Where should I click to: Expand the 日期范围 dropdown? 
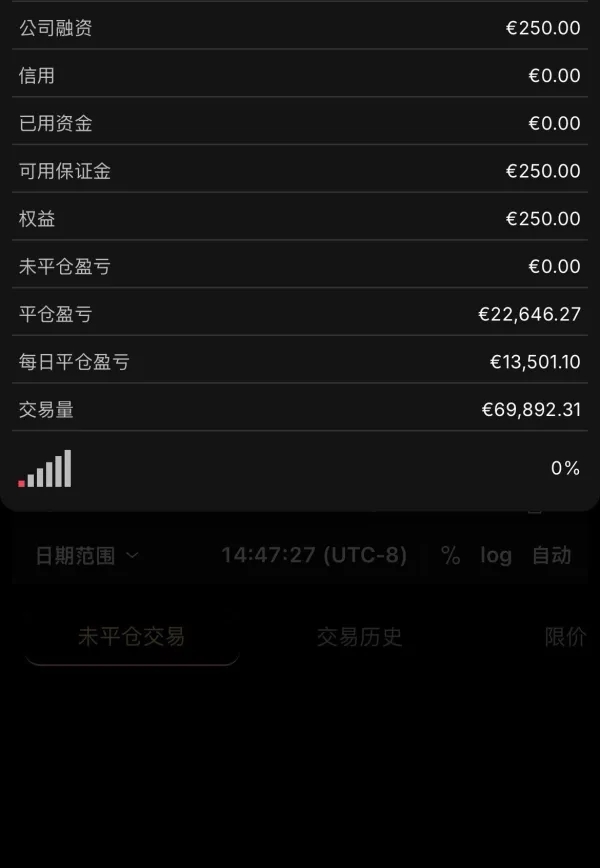86,556
